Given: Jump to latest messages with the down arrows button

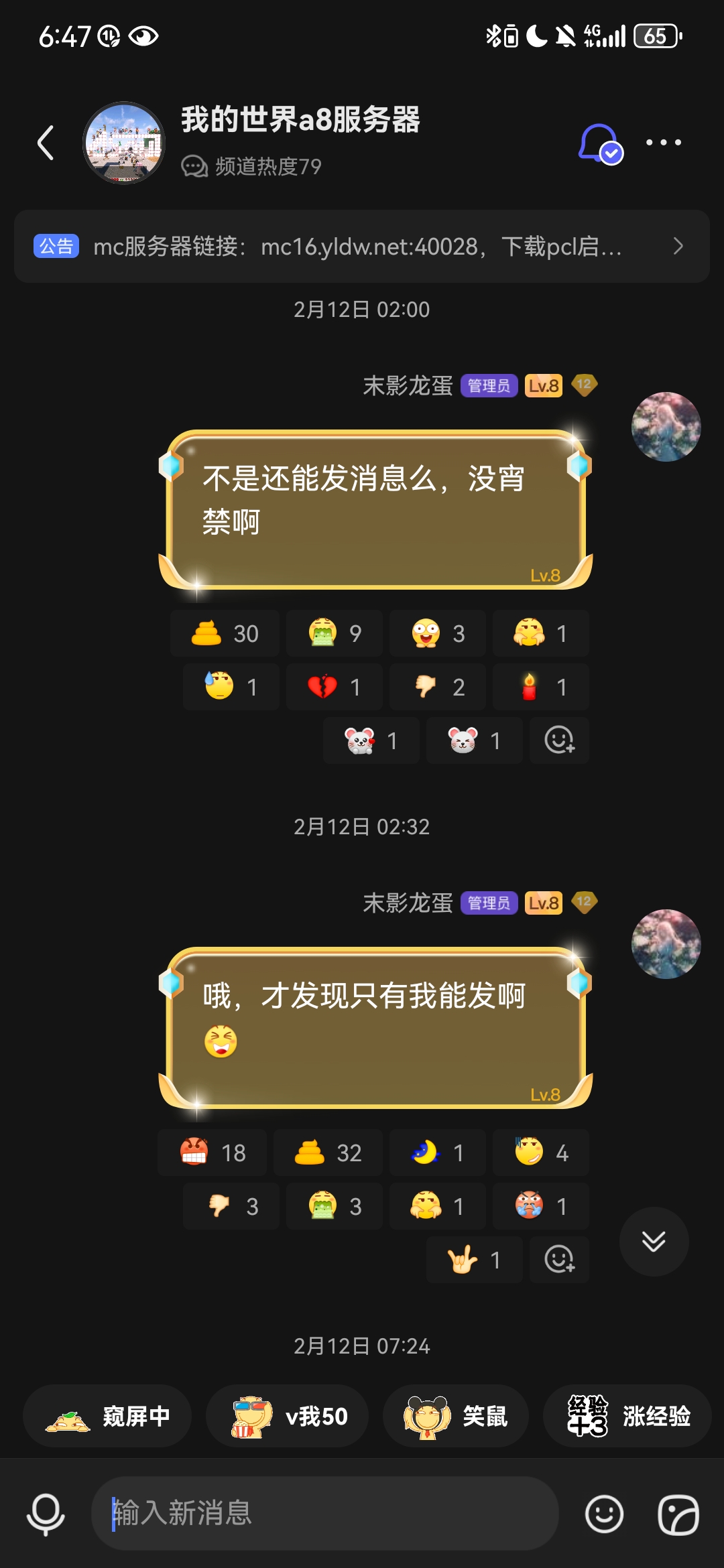Looking at the screenshot, I should [x=654, y=1242].
